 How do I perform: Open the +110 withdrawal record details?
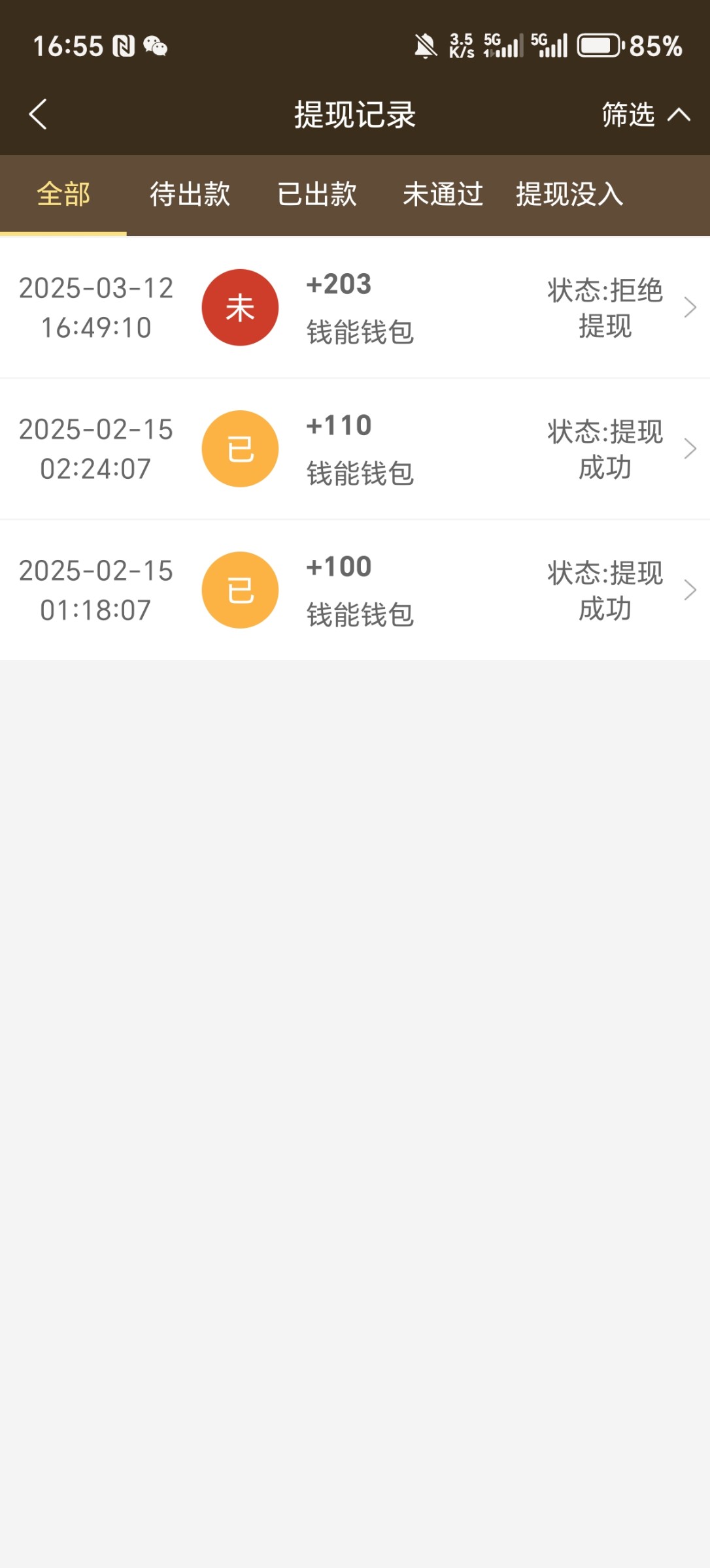click(x=355, y=449)
